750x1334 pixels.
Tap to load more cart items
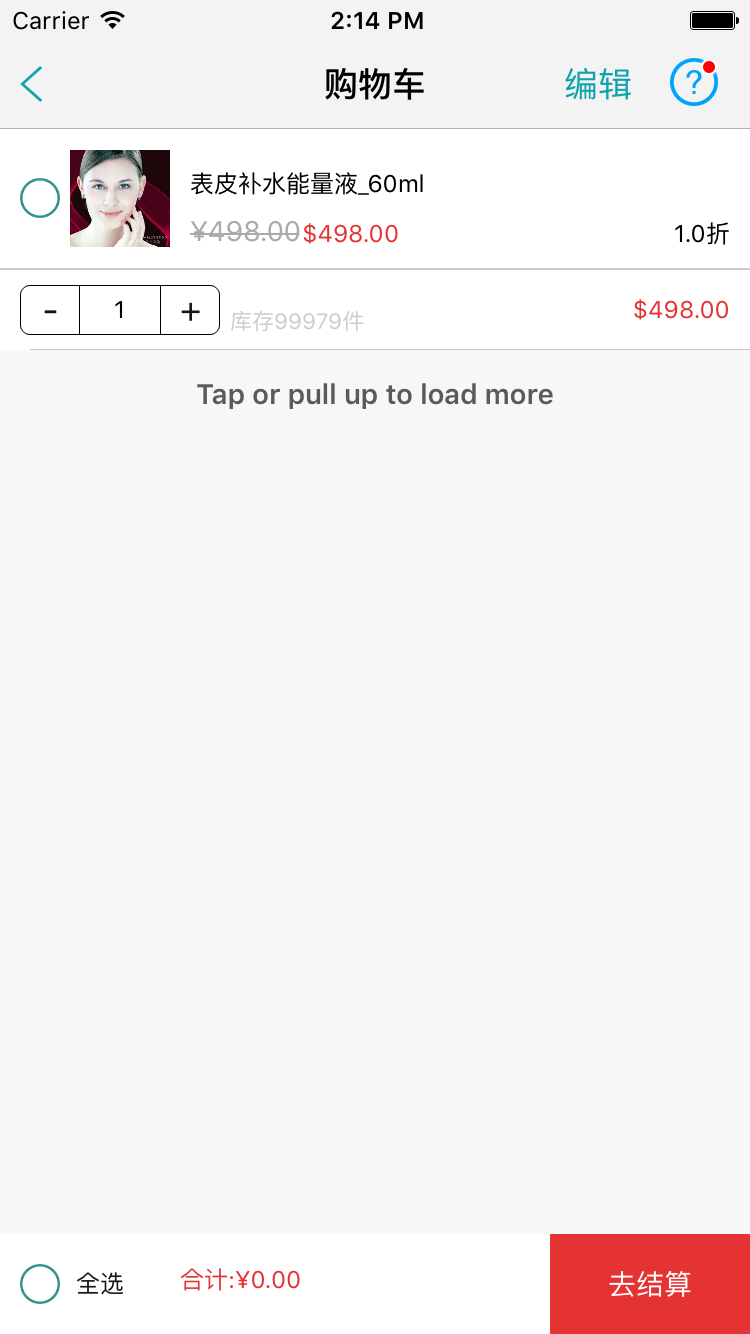click(375, 394)
